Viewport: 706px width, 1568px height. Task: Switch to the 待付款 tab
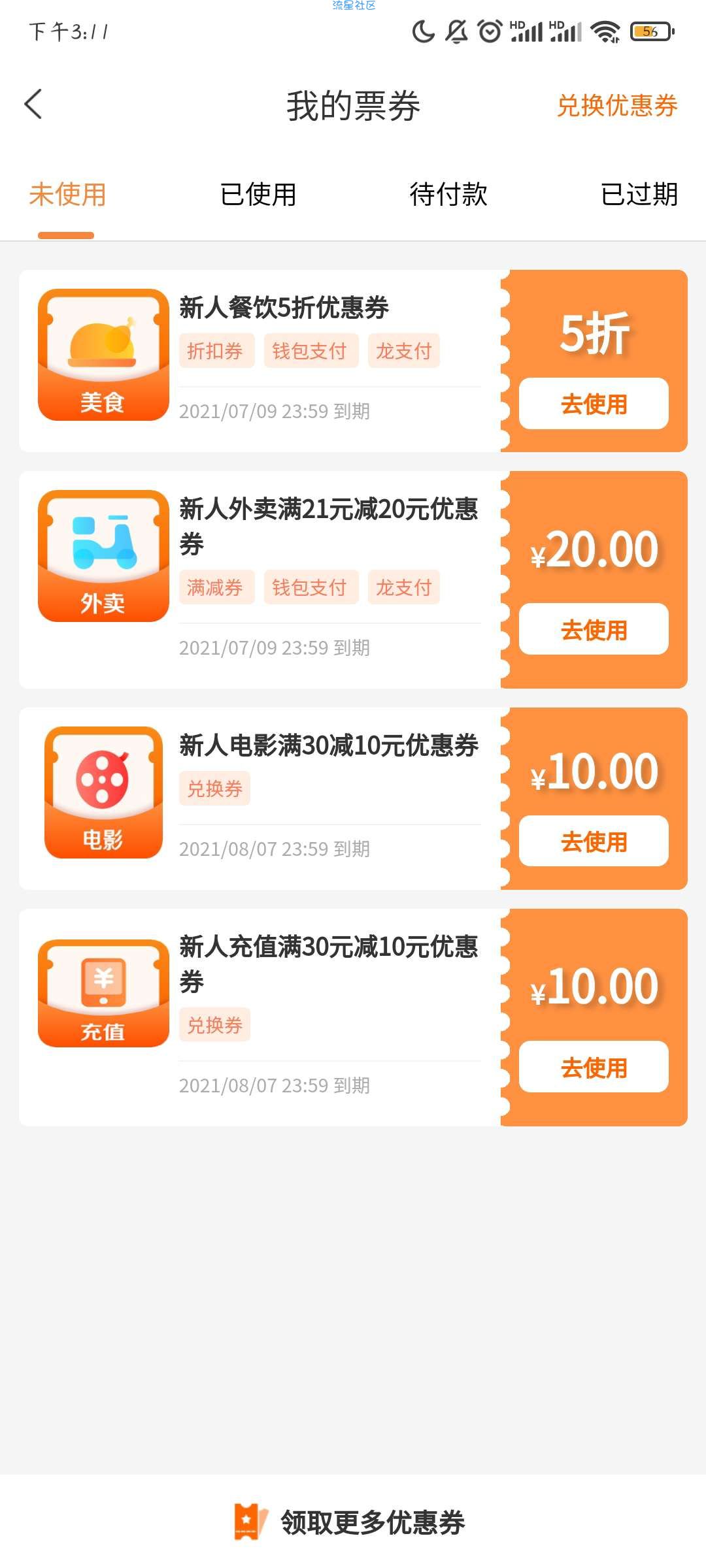tap(448, 195)
